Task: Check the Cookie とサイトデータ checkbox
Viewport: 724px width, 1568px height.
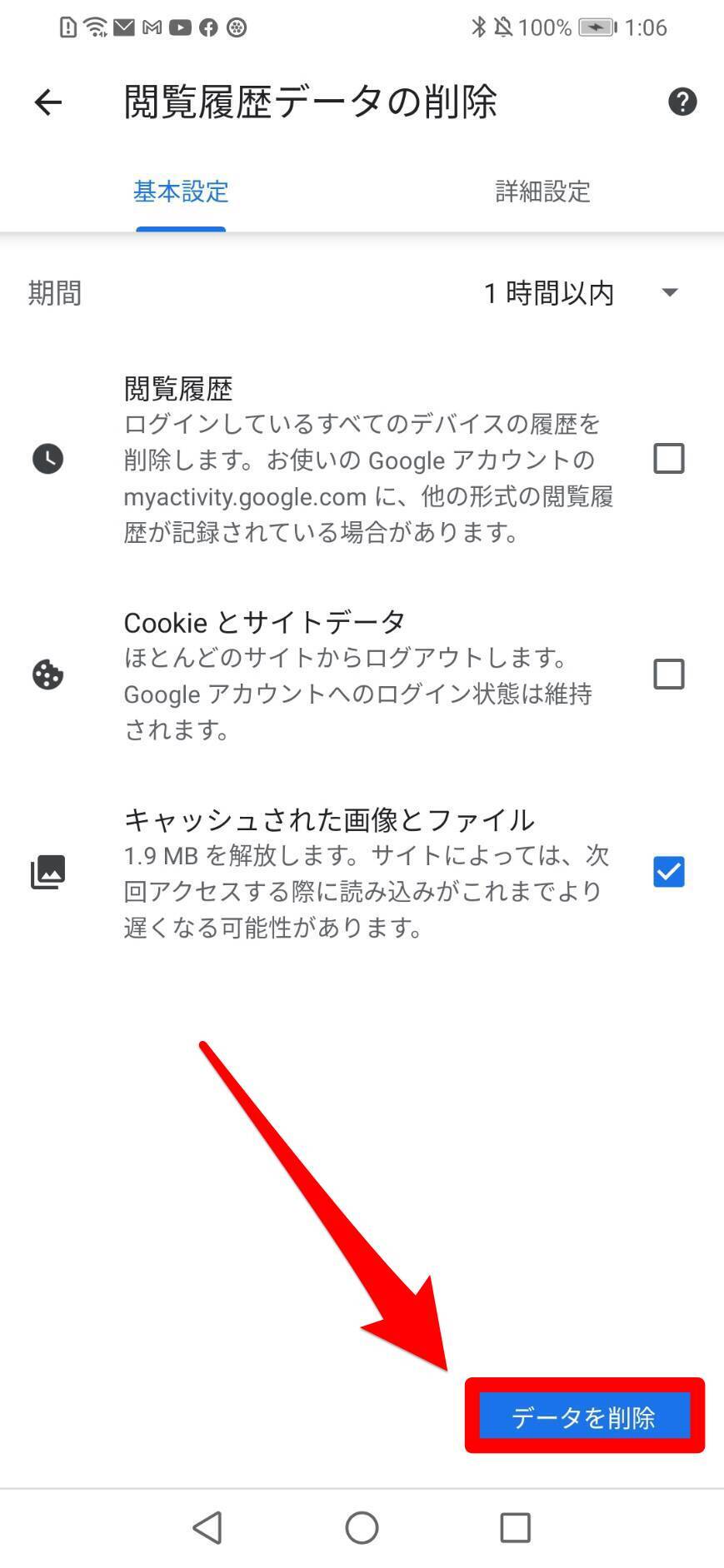Action: click(x=668, y=674)
